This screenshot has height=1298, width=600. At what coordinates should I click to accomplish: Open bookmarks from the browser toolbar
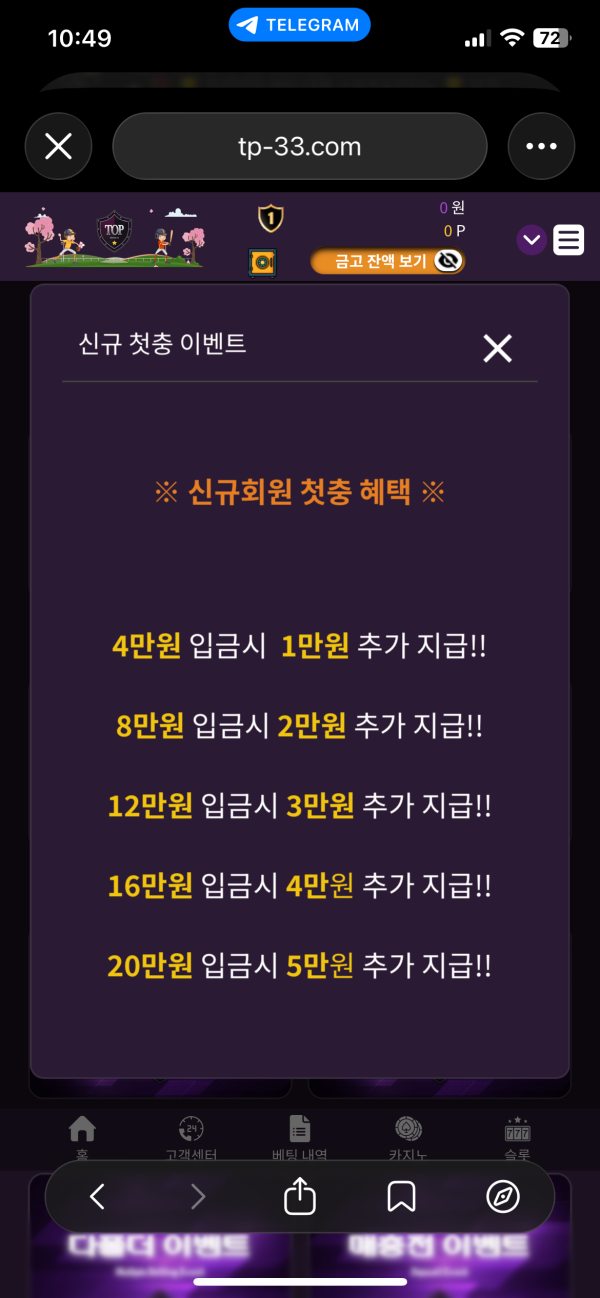coord(401,1196)
